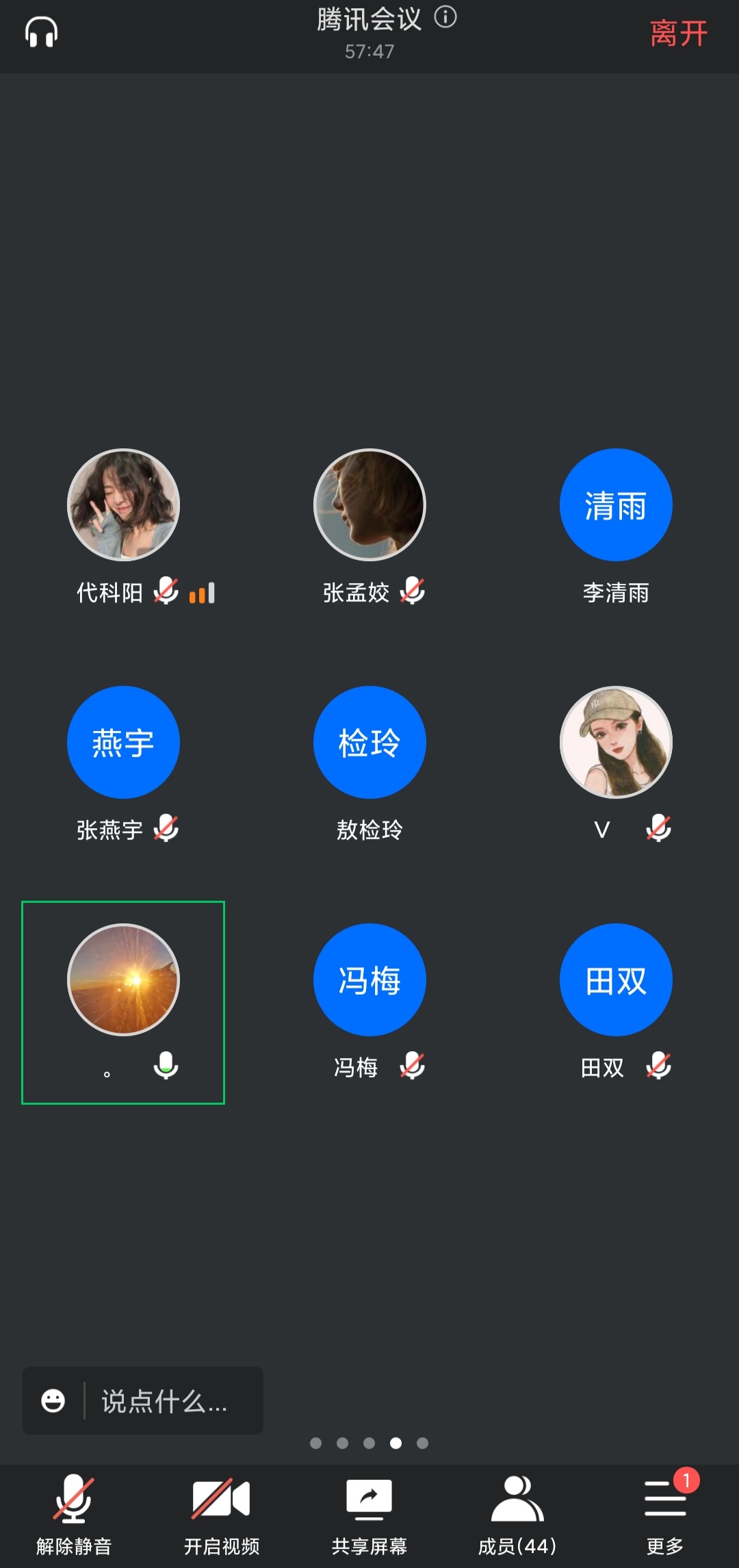Image resolution: width=739 pixels, height=1568 pixels.
Task: Select the speaking participant with sunset avatar
Action: [x=123, y=980]
